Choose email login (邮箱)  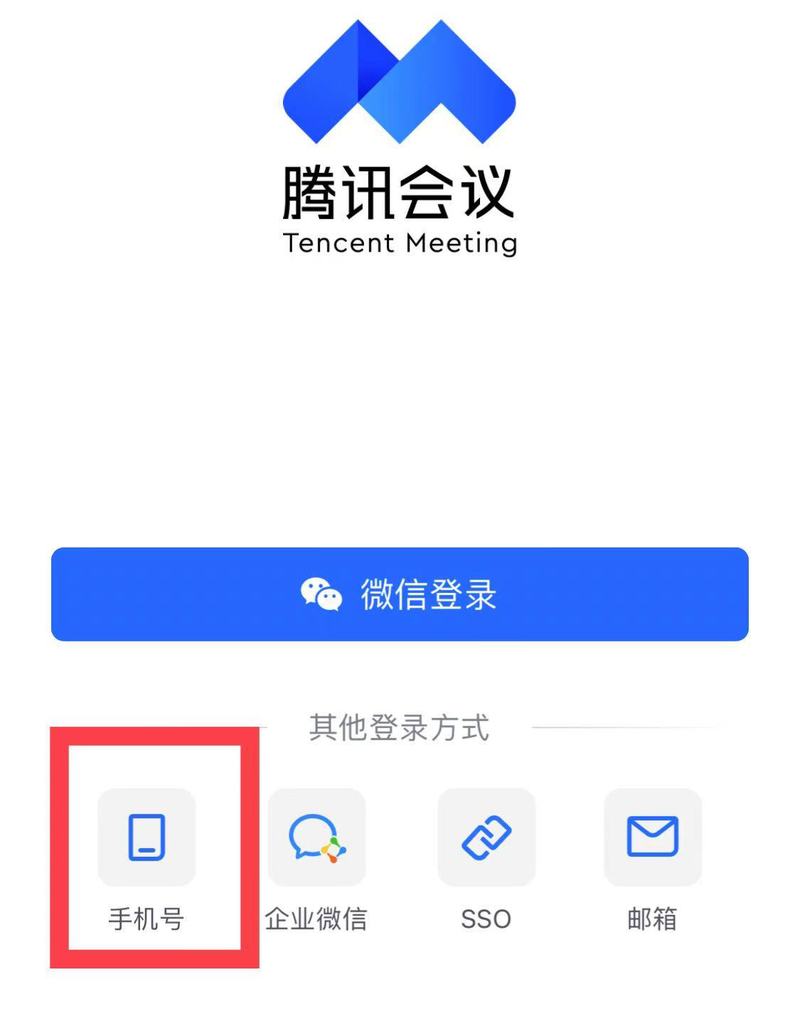[x=652, y=837]
